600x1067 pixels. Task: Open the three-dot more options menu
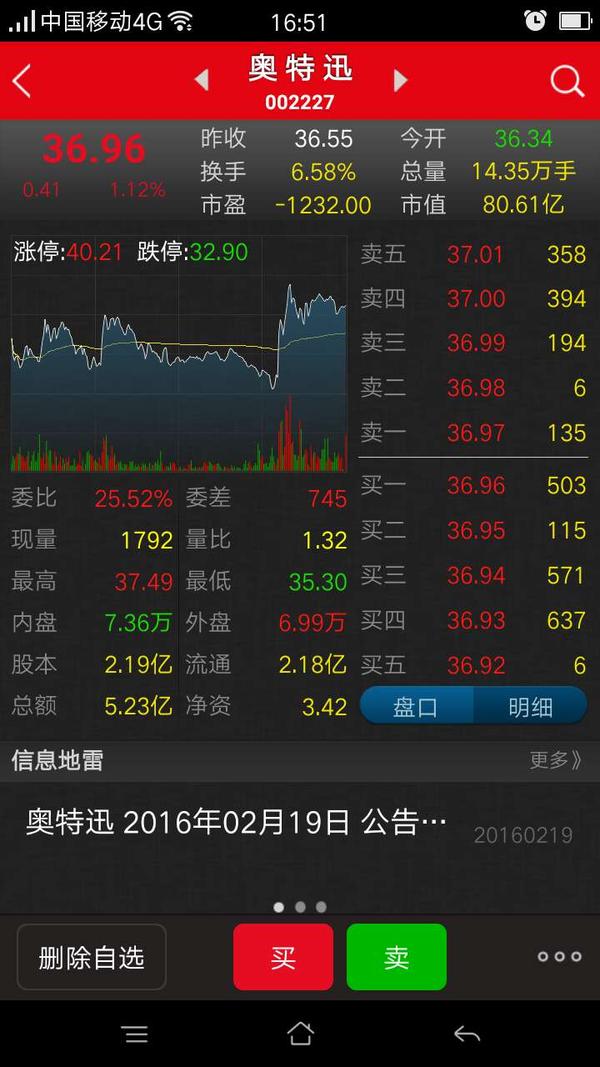click(x=559, y=957)
